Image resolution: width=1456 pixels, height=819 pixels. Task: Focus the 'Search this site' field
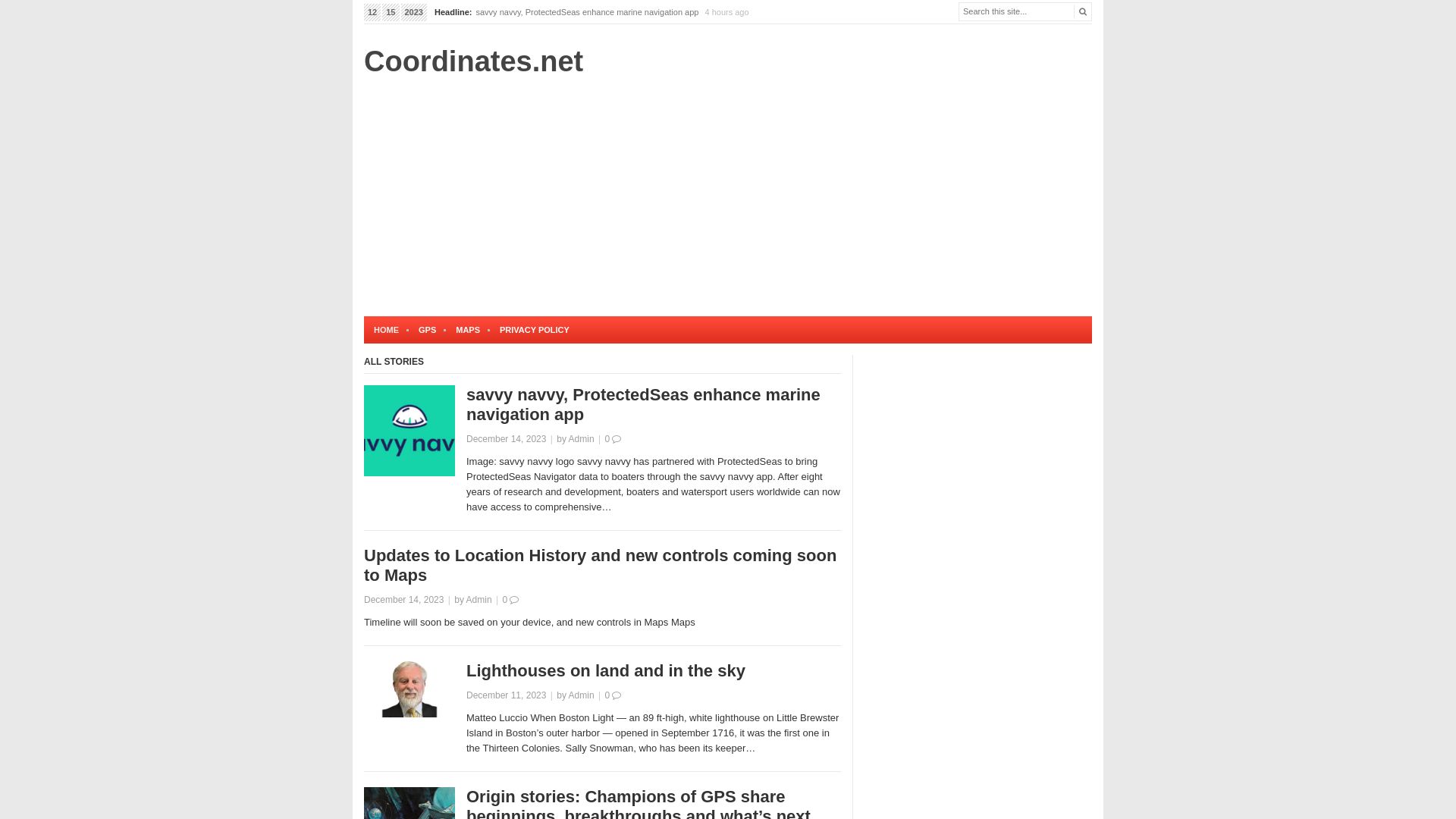click(1015, 11)
